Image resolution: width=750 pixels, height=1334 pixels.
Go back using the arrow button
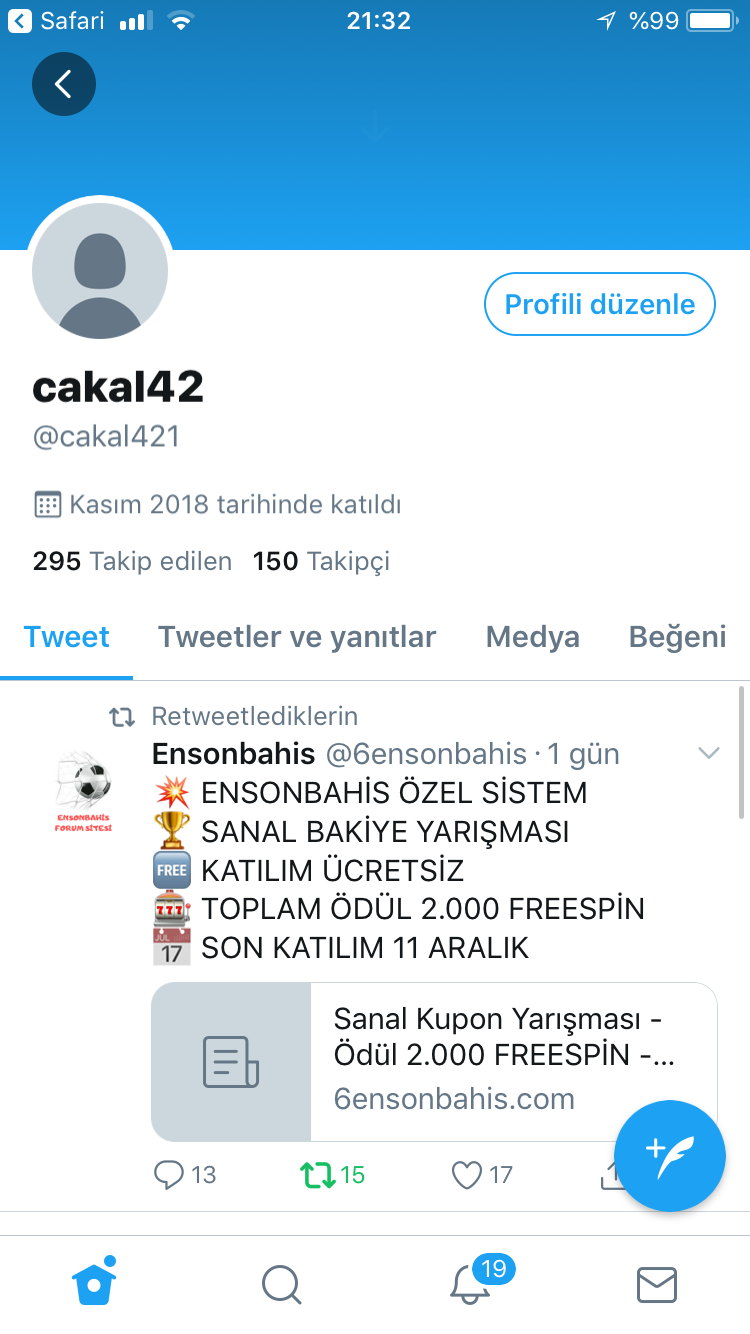click(64, 84)
